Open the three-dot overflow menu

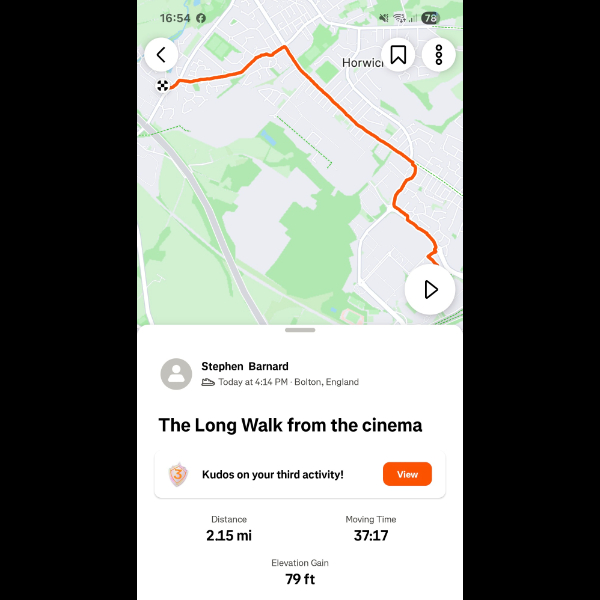click(438, 55)
